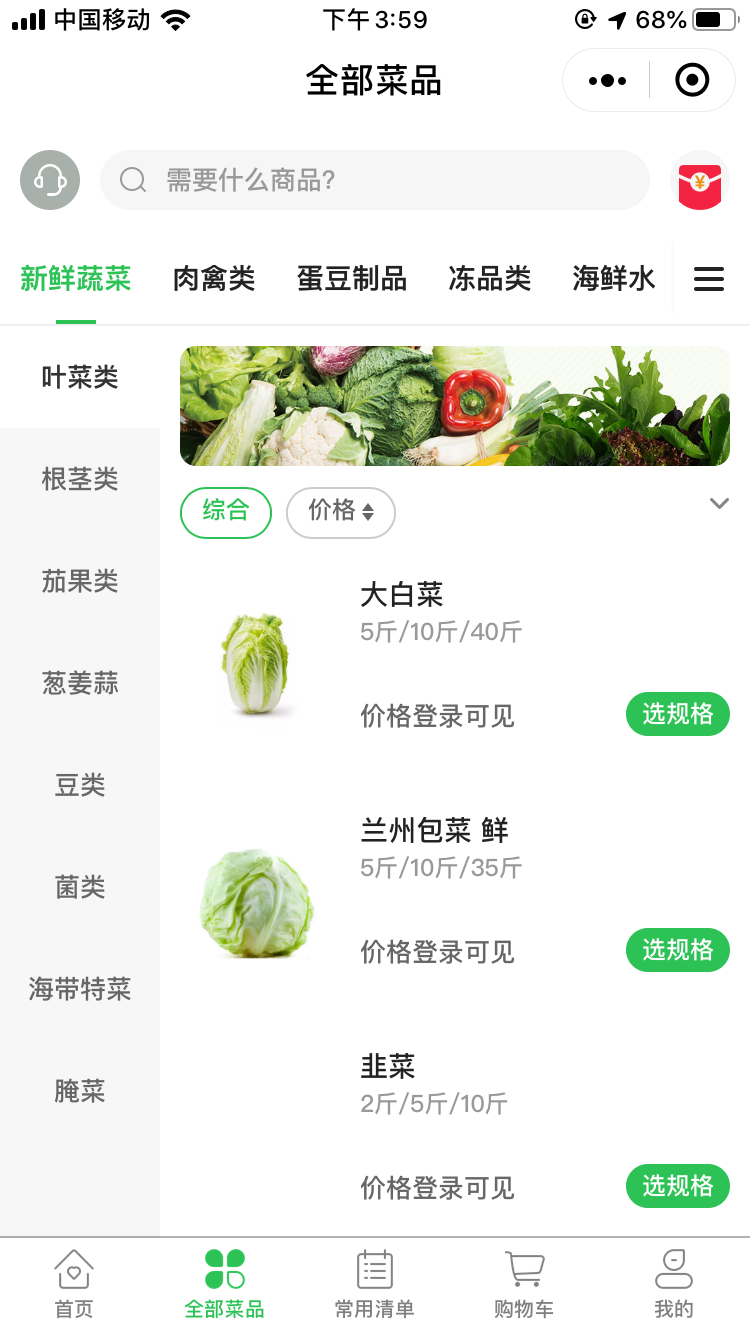
Task: Close the mini program via circle icon
Action: (692, 80)
